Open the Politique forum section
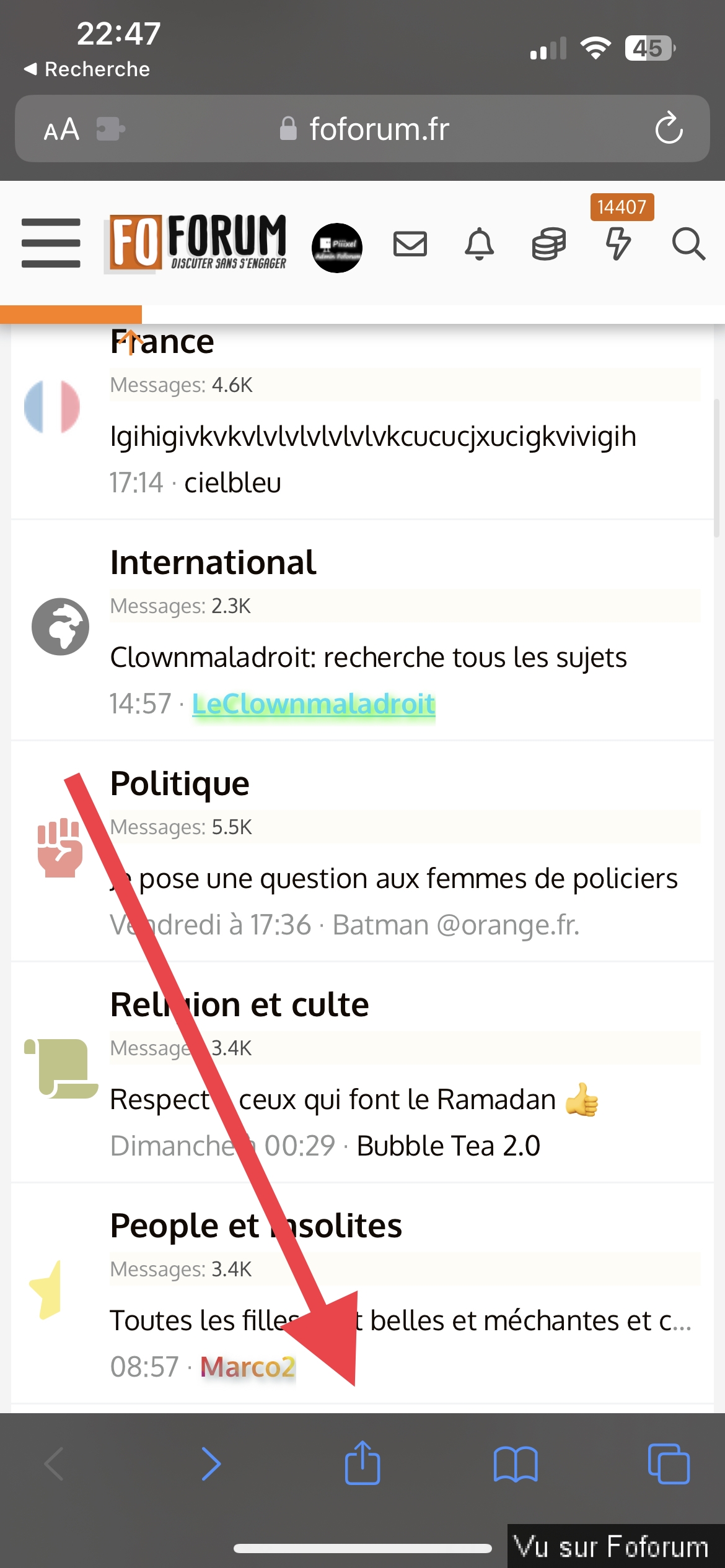725x1568 pixels. point(180,783)
